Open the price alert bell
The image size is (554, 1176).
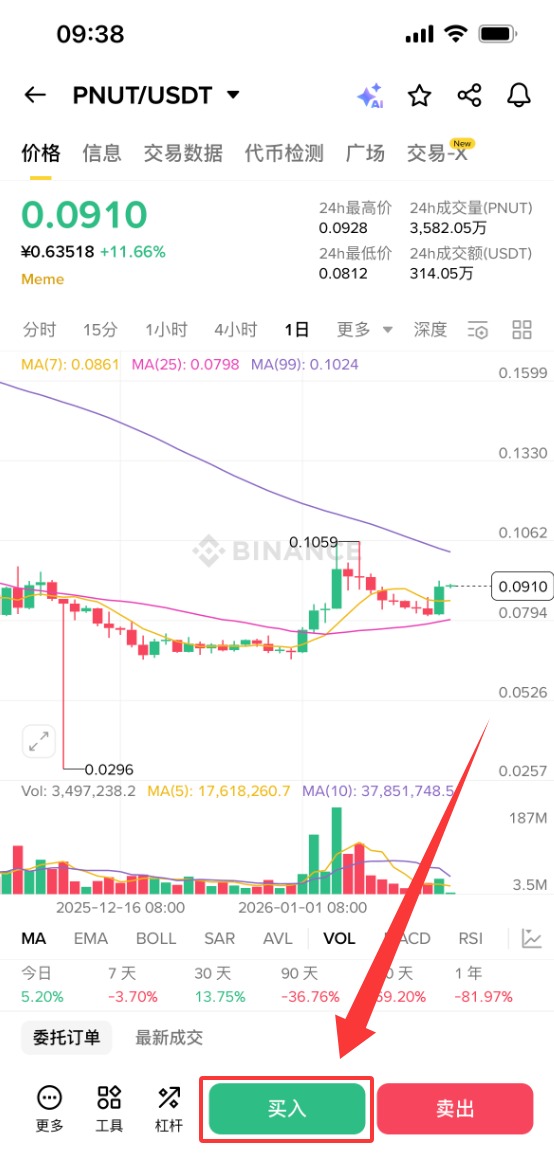[x=519, y=95]
